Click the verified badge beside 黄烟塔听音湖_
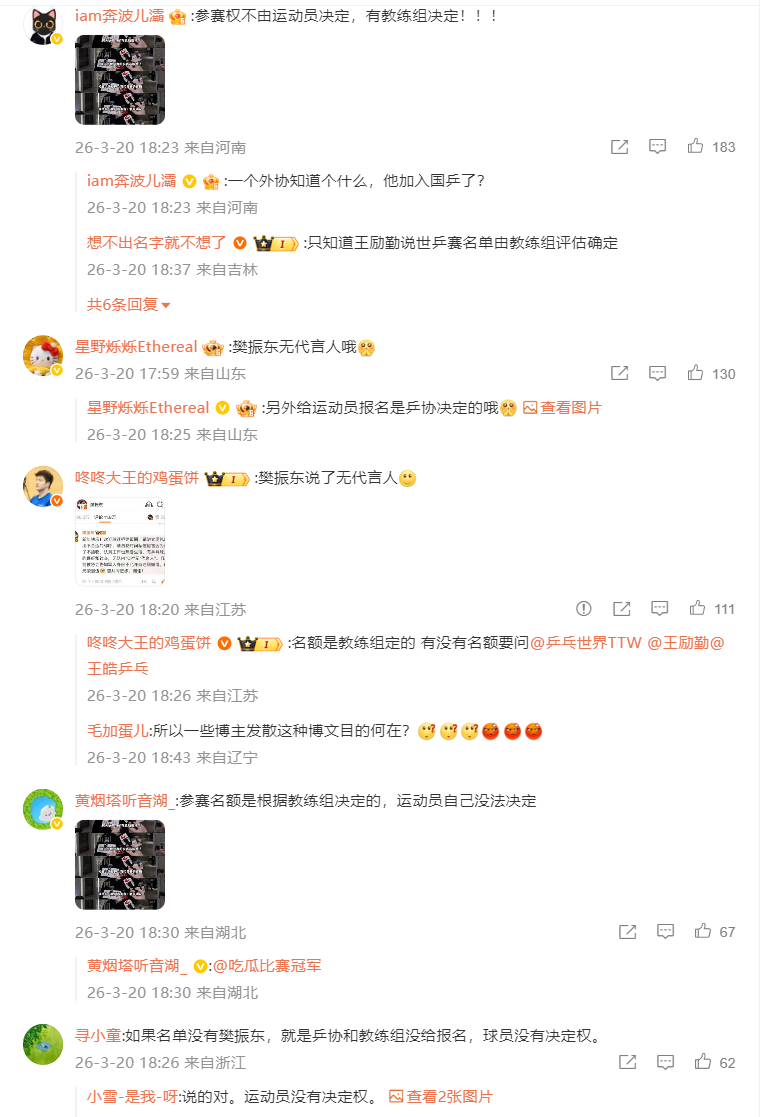Image resolution: width=760 pixels, height=1117 pixels. [x=201, y=967]
